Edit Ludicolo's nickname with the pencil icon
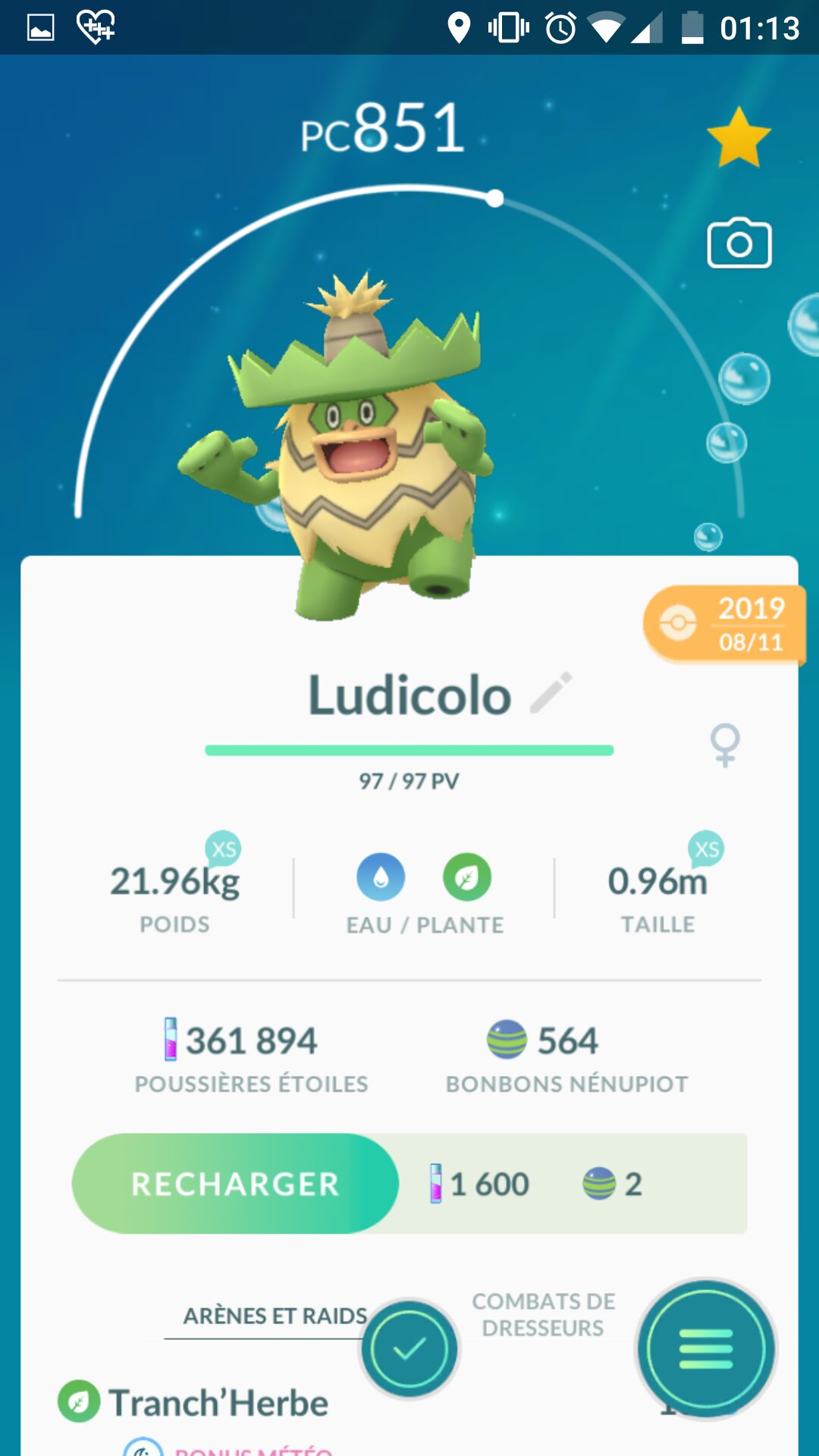 551,692
